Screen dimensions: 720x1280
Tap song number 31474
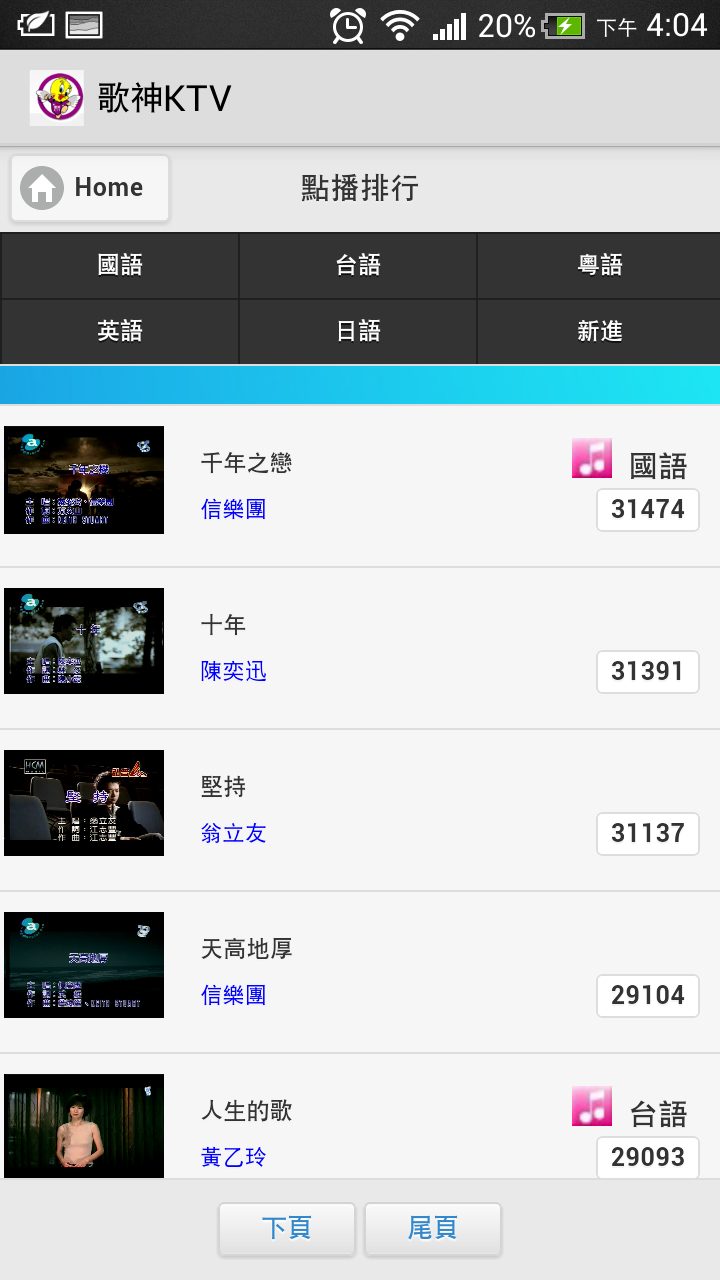pyautogui.click(x=647, y=509)
